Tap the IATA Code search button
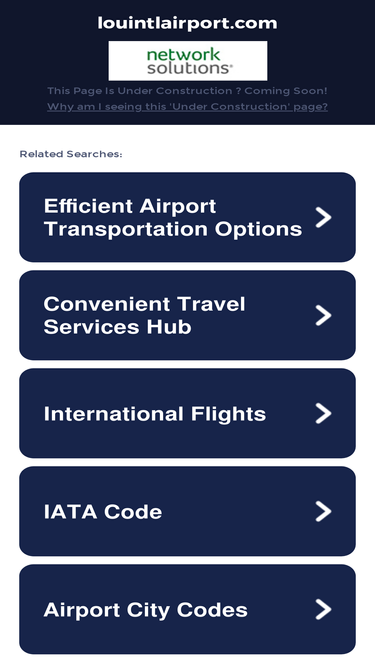Screen dimensions: 375x667 coord(187,511)
